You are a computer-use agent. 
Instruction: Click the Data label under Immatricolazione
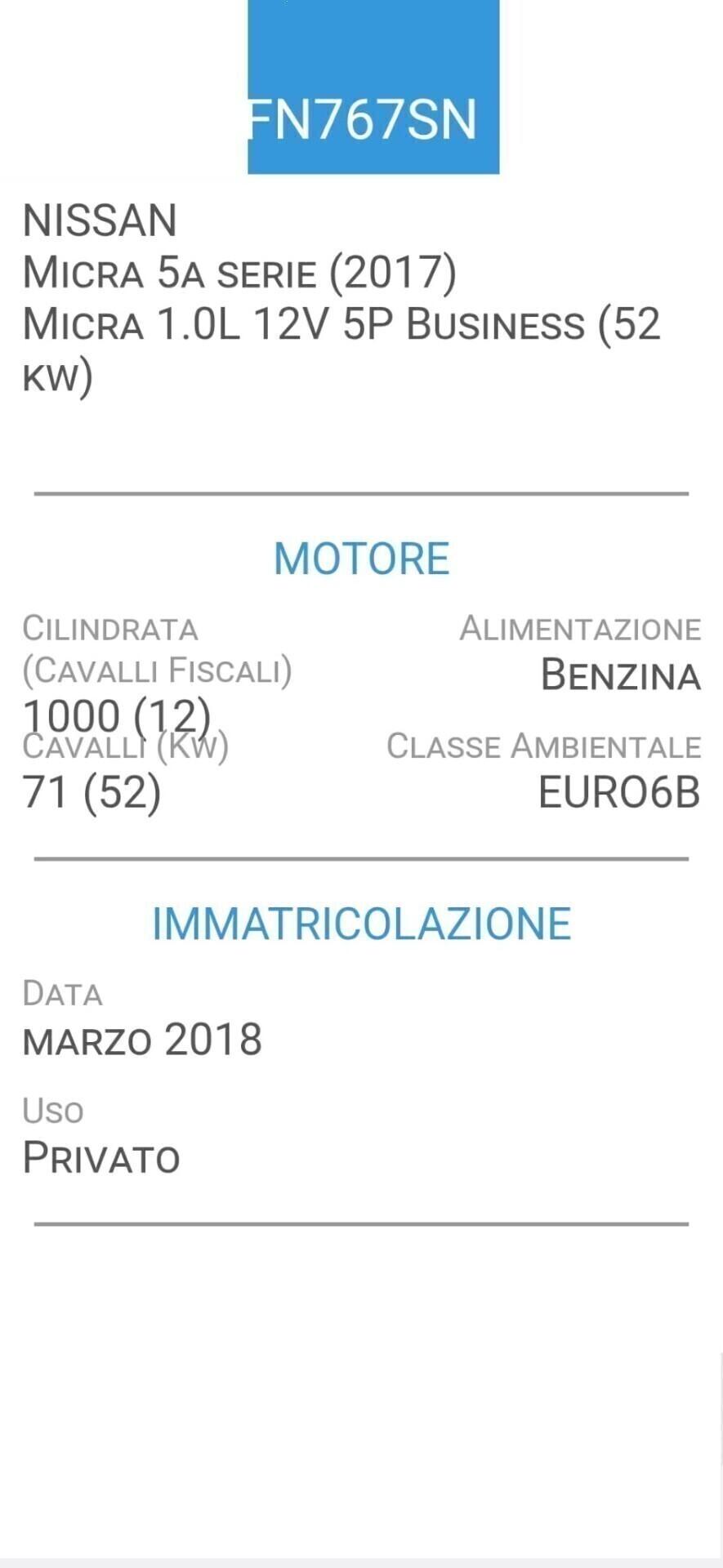click(63, 994)
